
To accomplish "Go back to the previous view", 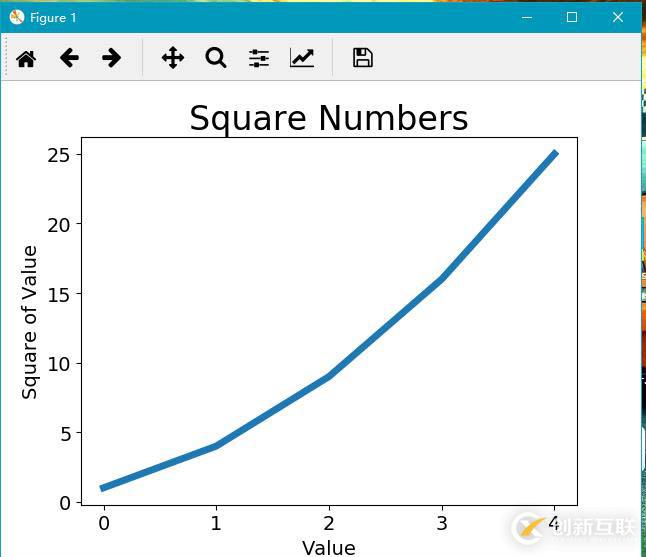I will [69, 58].
